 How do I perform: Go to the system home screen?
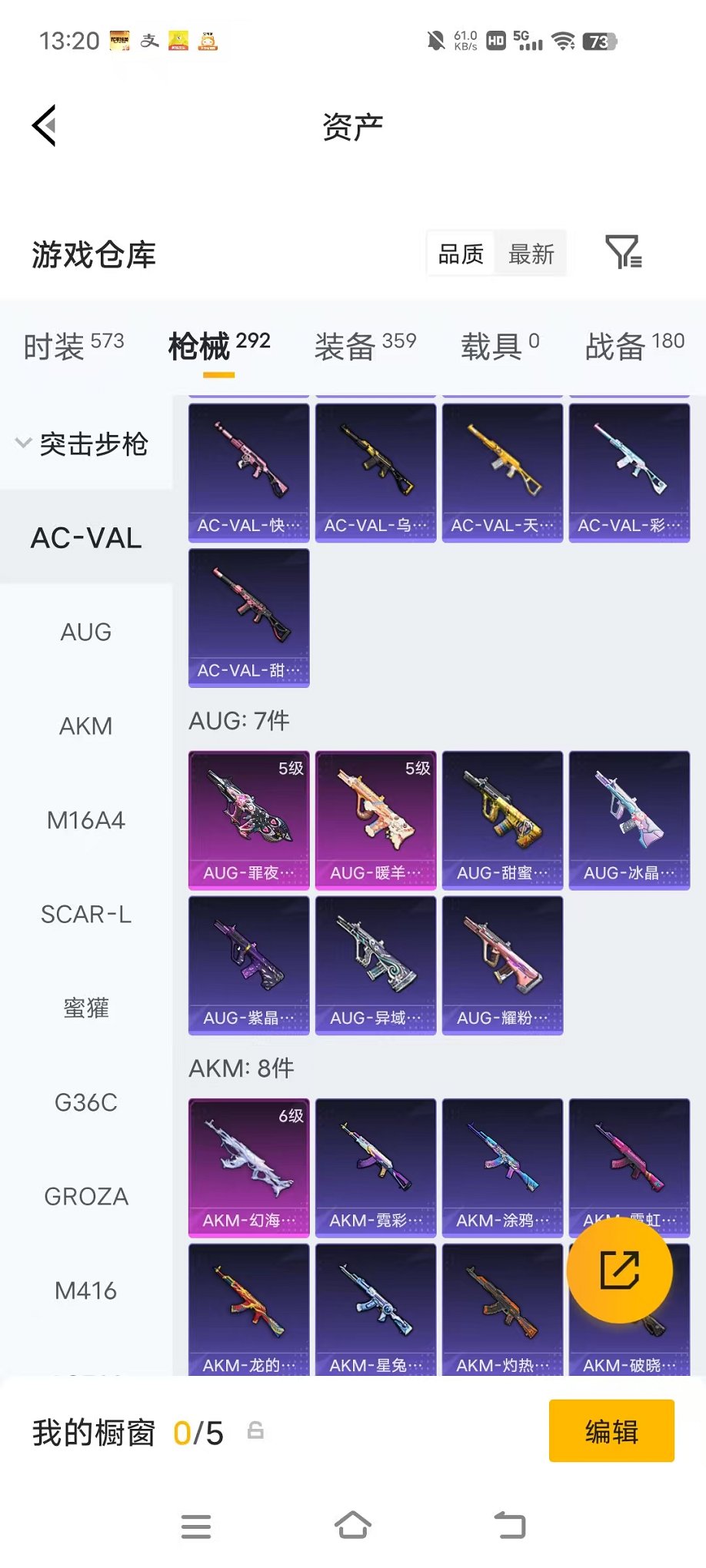click(x=353, y=1526)
